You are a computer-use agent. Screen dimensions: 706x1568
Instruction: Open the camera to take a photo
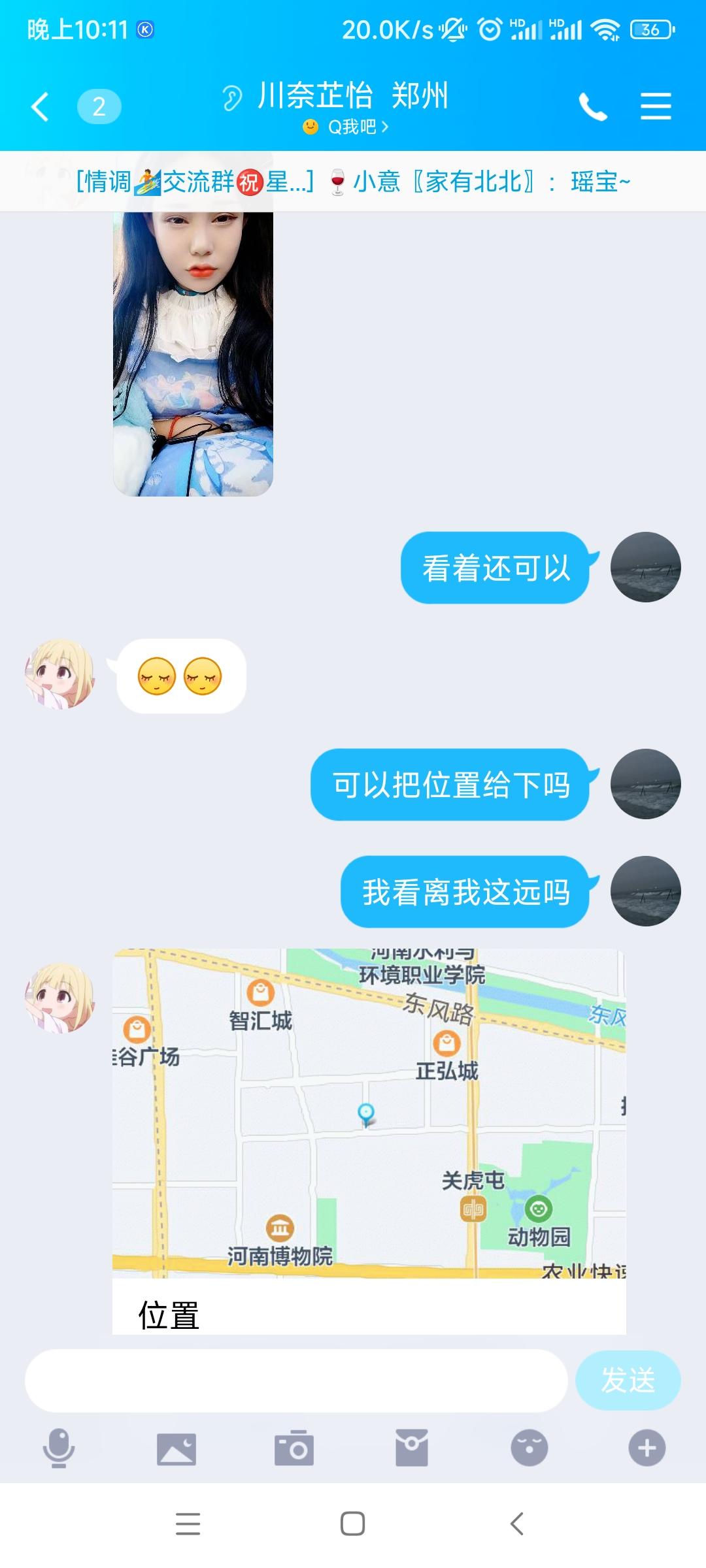294,1448
